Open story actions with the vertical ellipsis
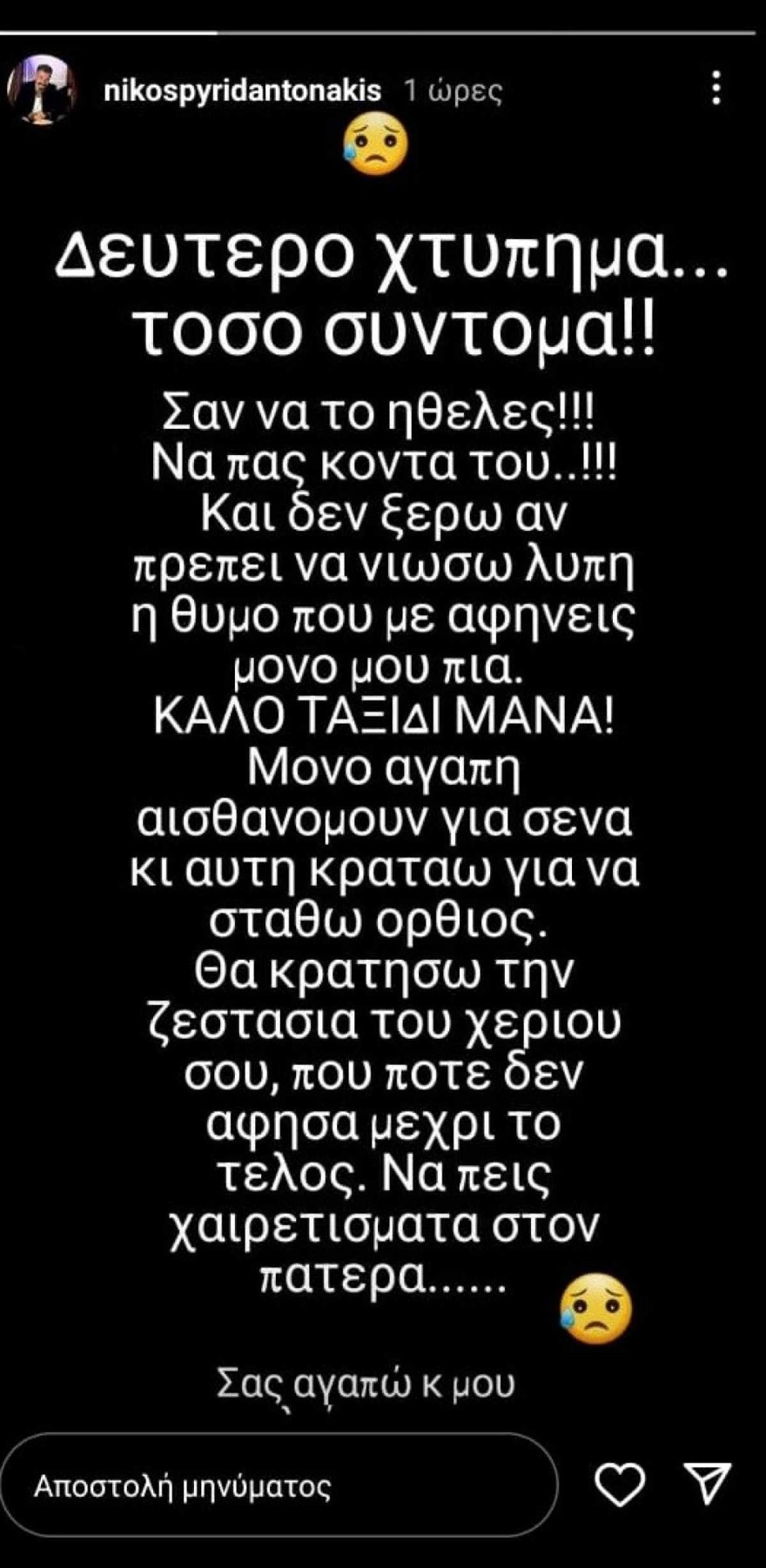This screenshot has width=766, height=1568. [716, 90]
